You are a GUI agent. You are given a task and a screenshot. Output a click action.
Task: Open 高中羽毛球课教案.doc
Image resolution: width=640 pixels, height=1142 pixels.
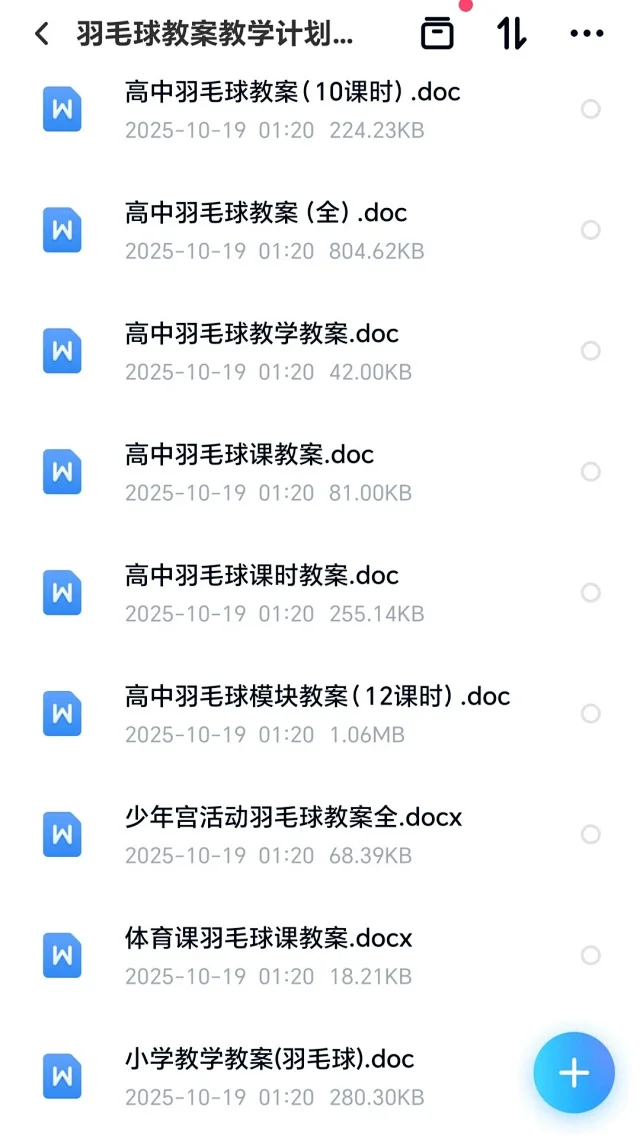[x=249, y=455]
